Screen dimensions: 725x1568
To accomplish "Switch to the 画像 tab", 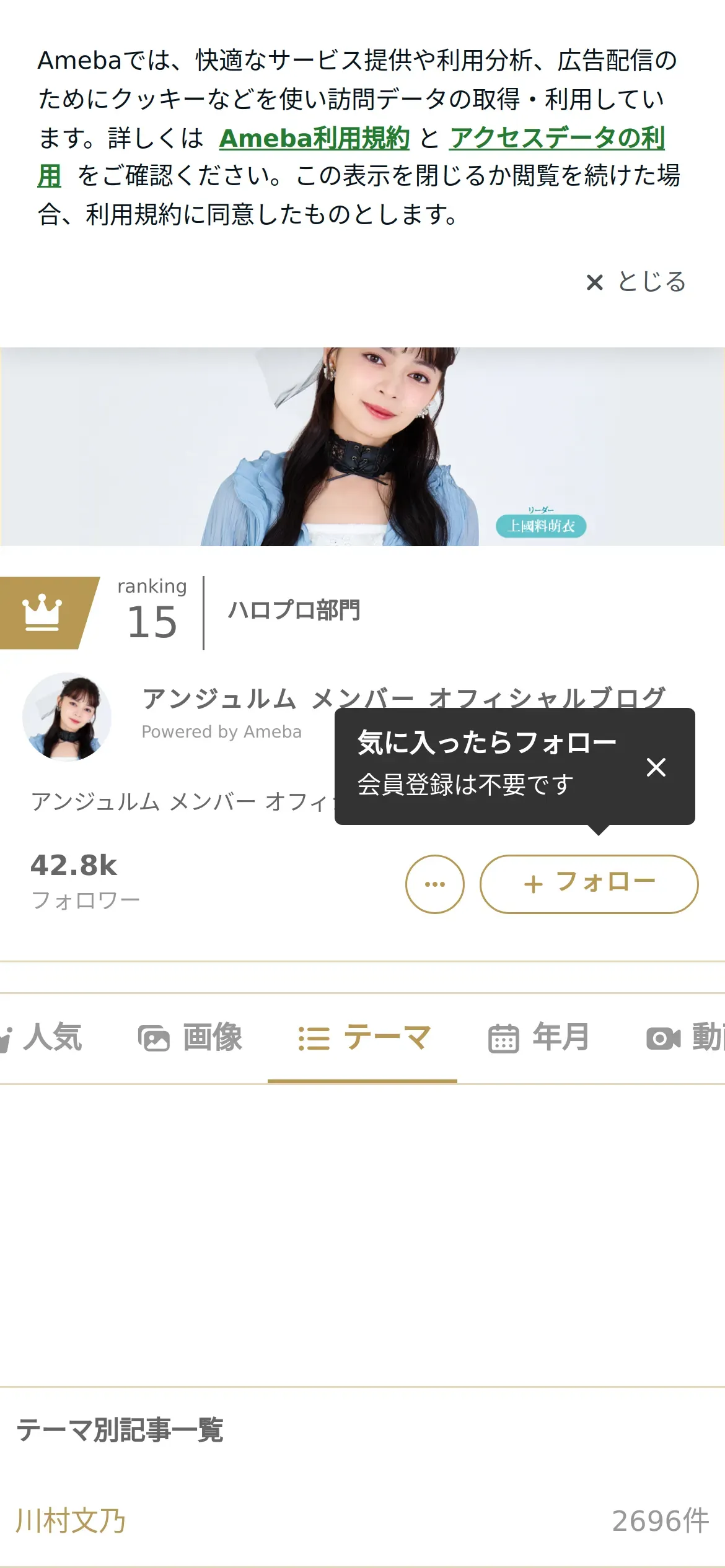I will point(190,1038).
